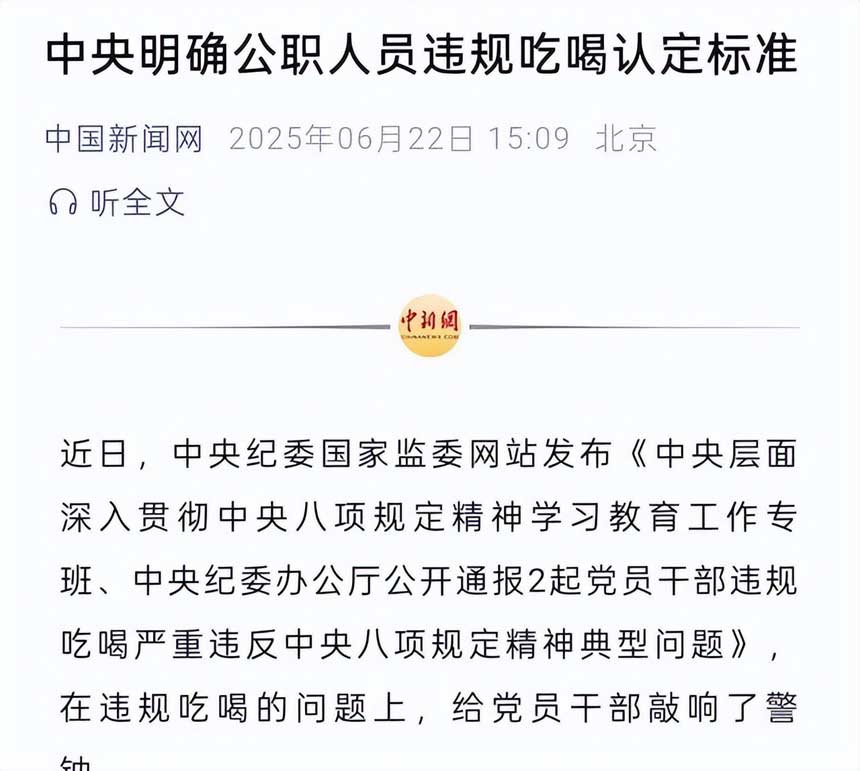Play the 听全文 audio reading
The image size is (860, 771).
tap(117, 203)
